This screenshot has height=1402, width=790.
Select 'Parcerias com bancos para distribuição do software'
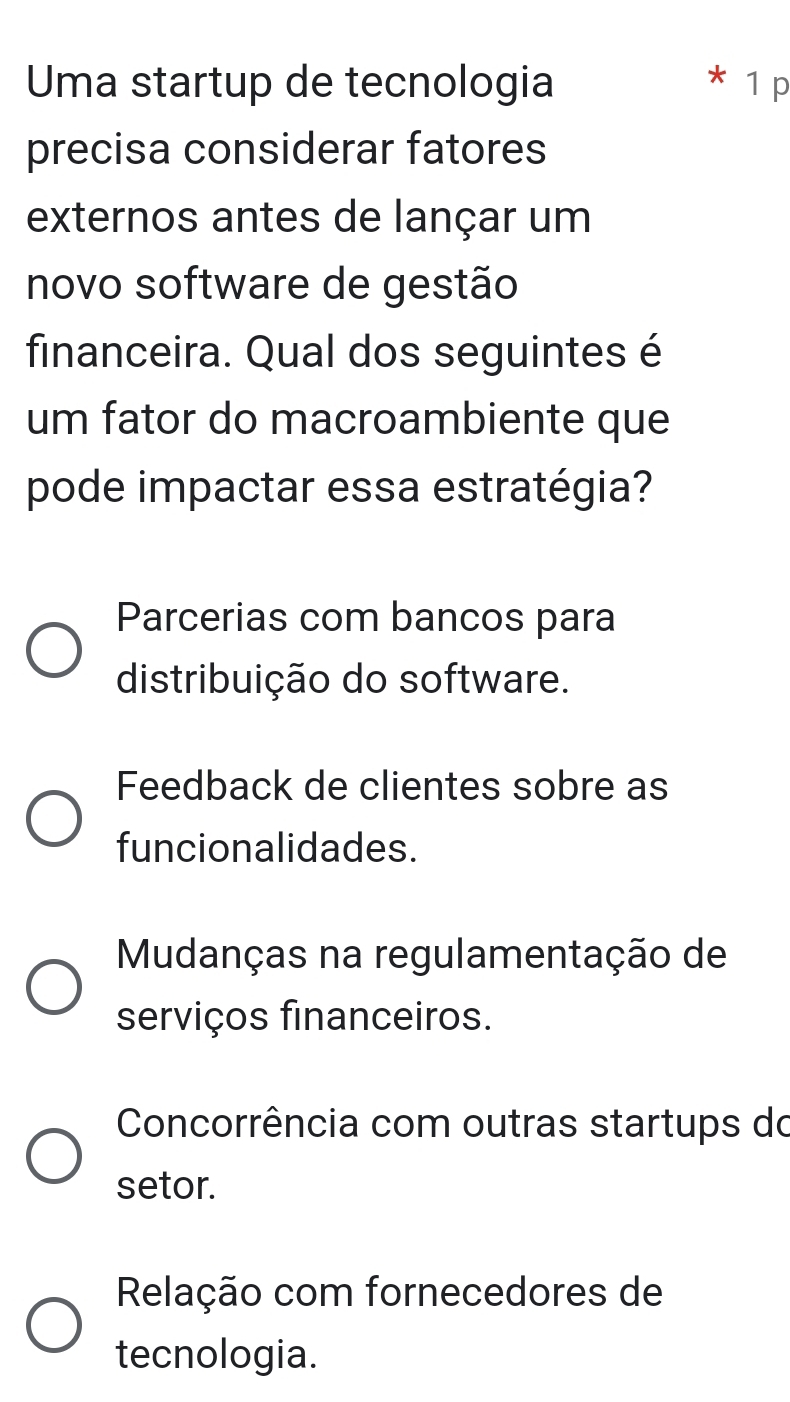coord(55,650)
